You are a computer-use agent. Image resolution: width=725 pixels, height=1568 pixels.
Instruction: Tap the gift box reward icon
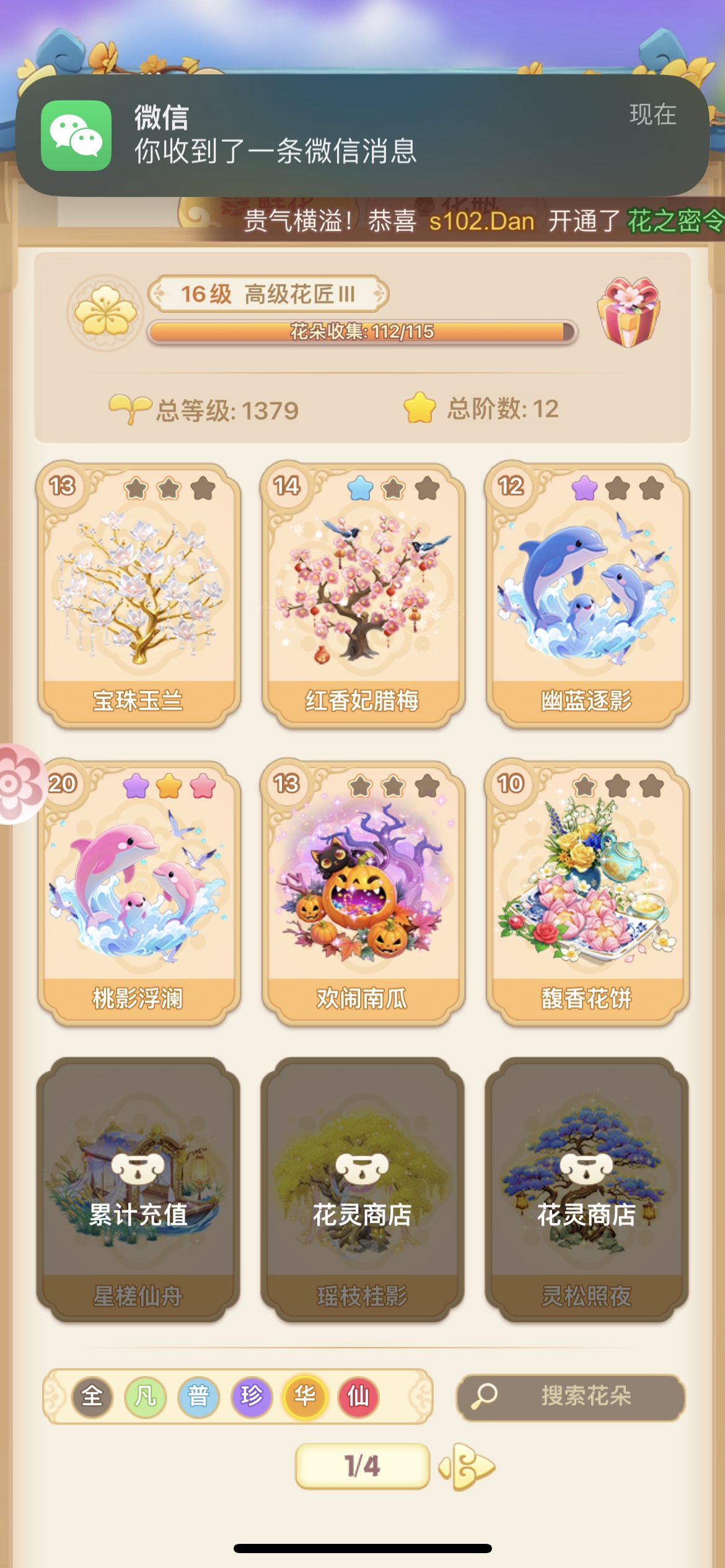(x=628, y=312)
